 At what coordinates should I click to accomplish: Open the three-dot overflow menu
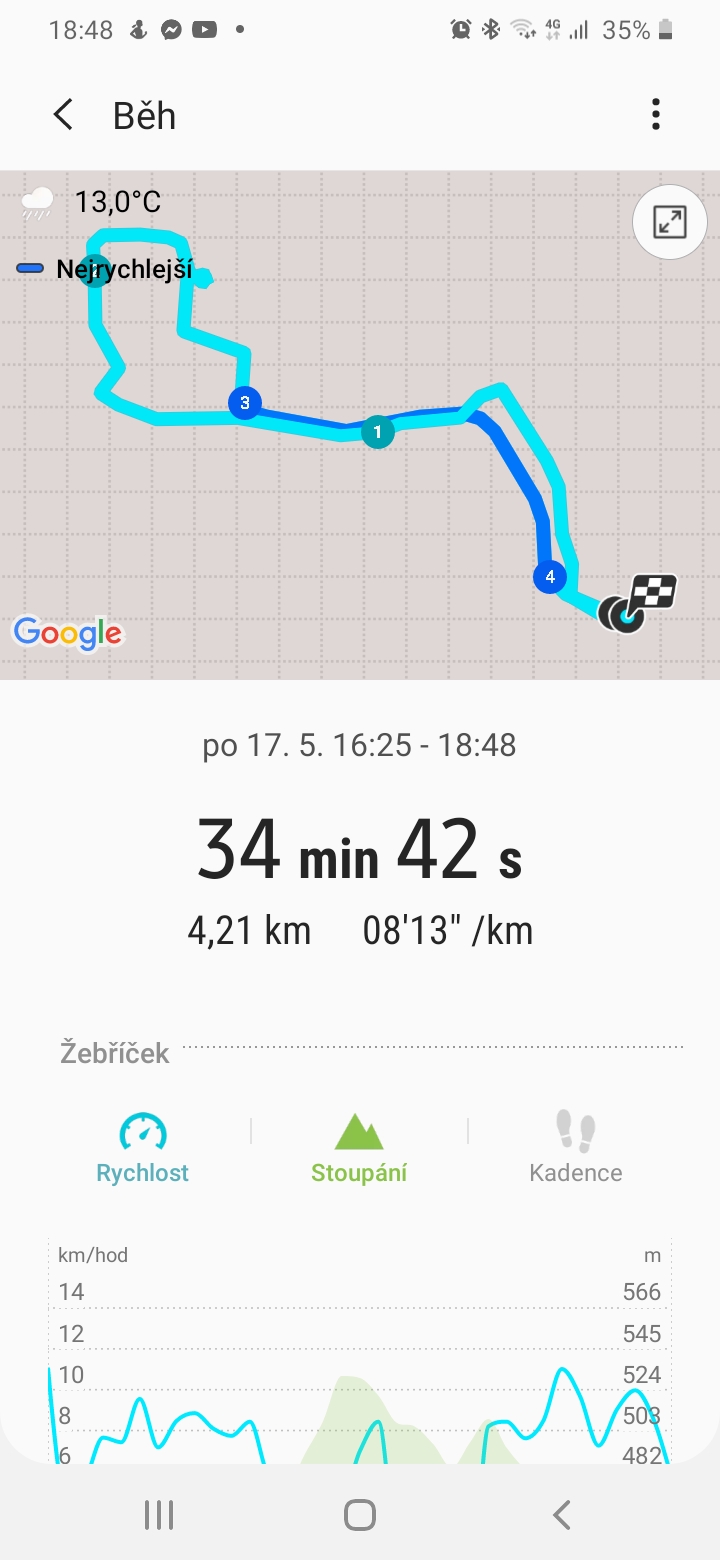(656, 115)
